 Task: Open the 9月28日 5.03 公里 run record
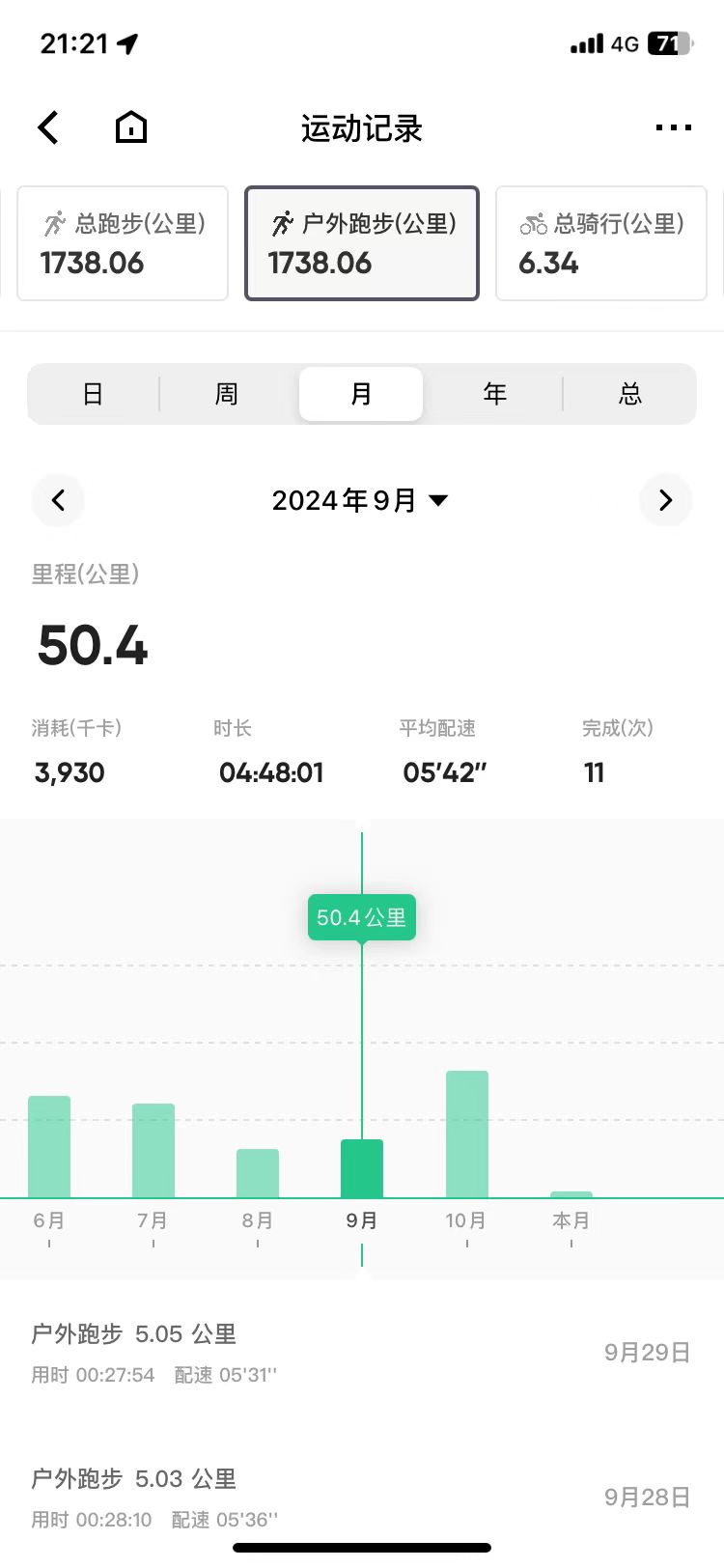coord(362,1497)
